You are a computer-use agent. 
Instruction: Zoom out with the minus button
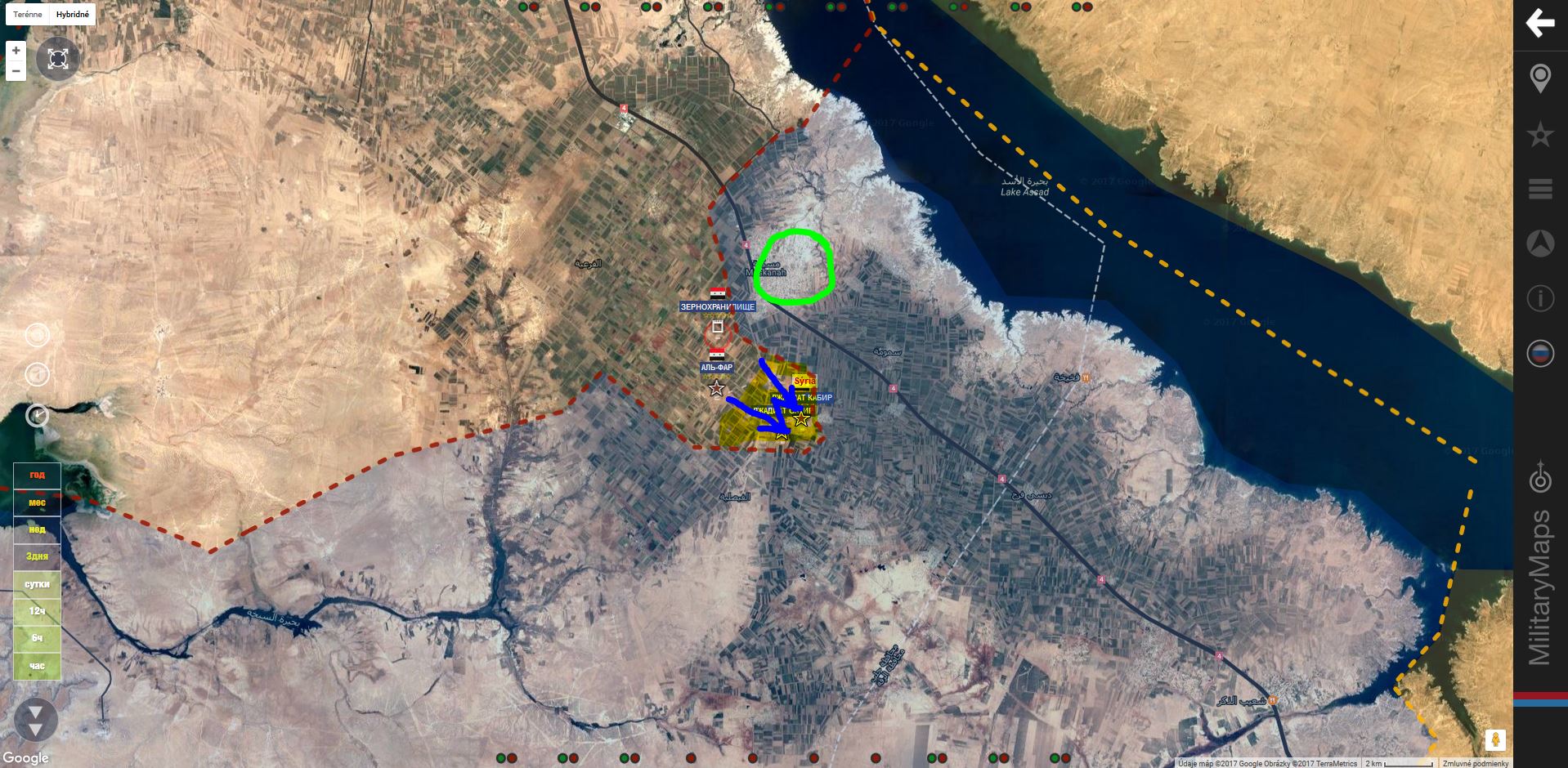[16, 71]
